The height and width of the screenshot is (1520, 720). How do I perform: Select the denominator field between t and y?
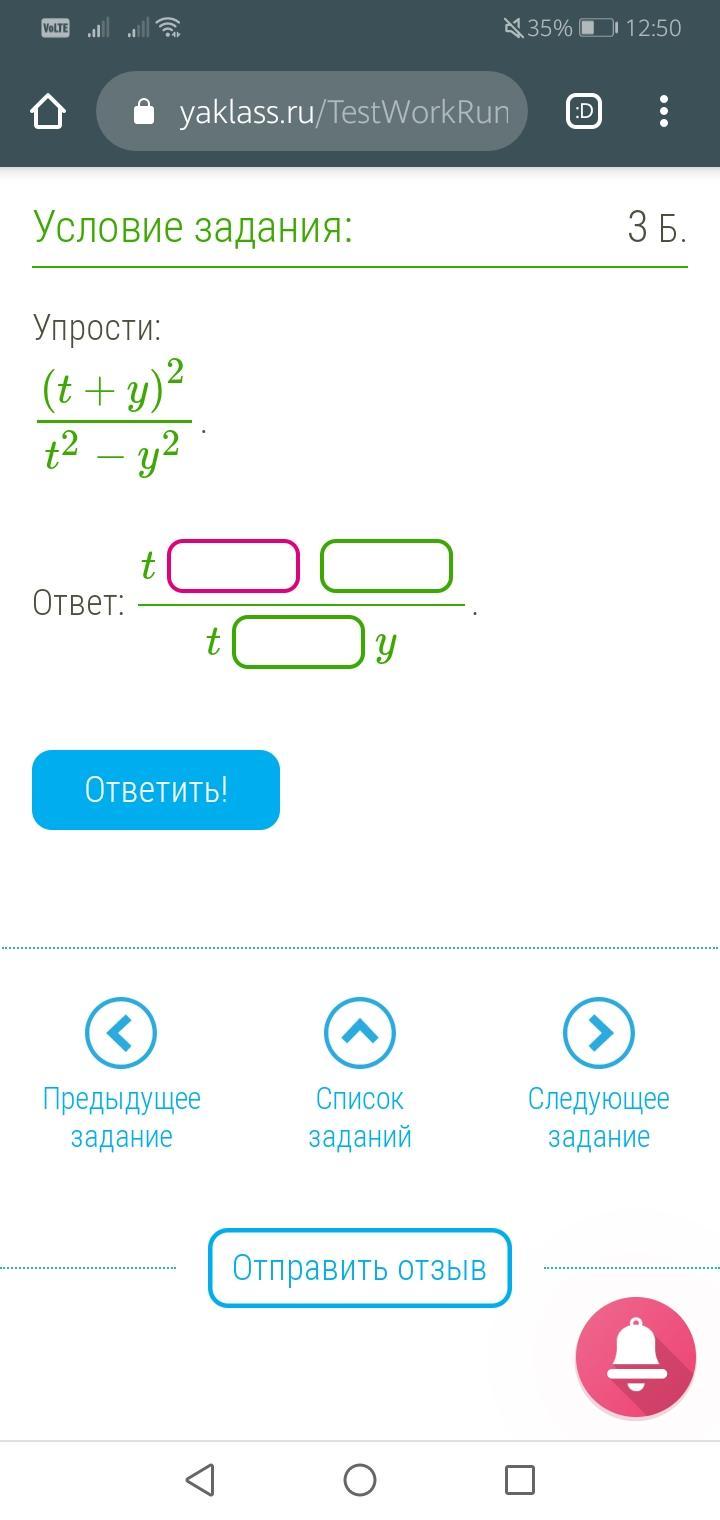298,642
